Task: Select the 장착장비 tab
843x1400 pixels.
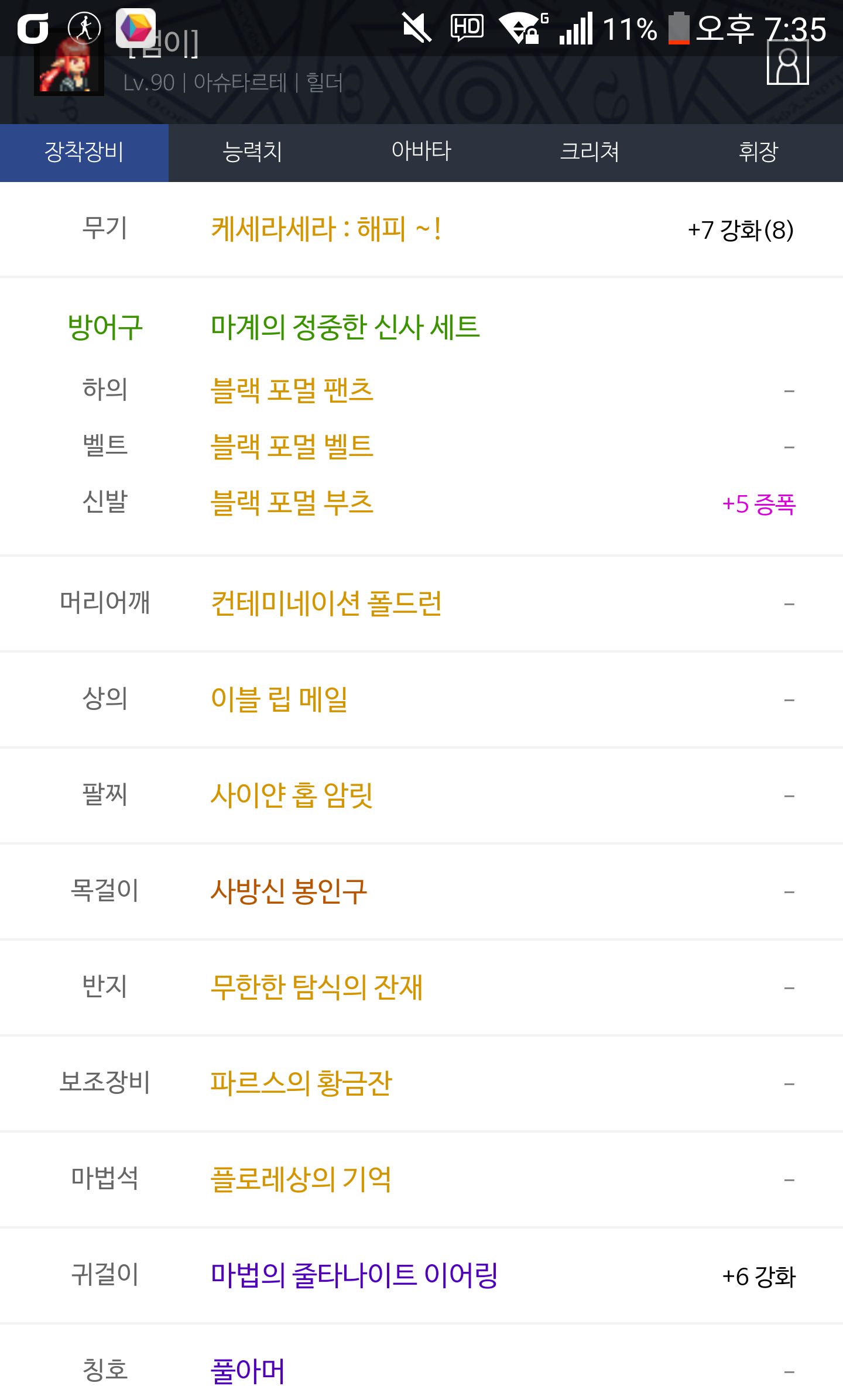Action: (84, 152)
